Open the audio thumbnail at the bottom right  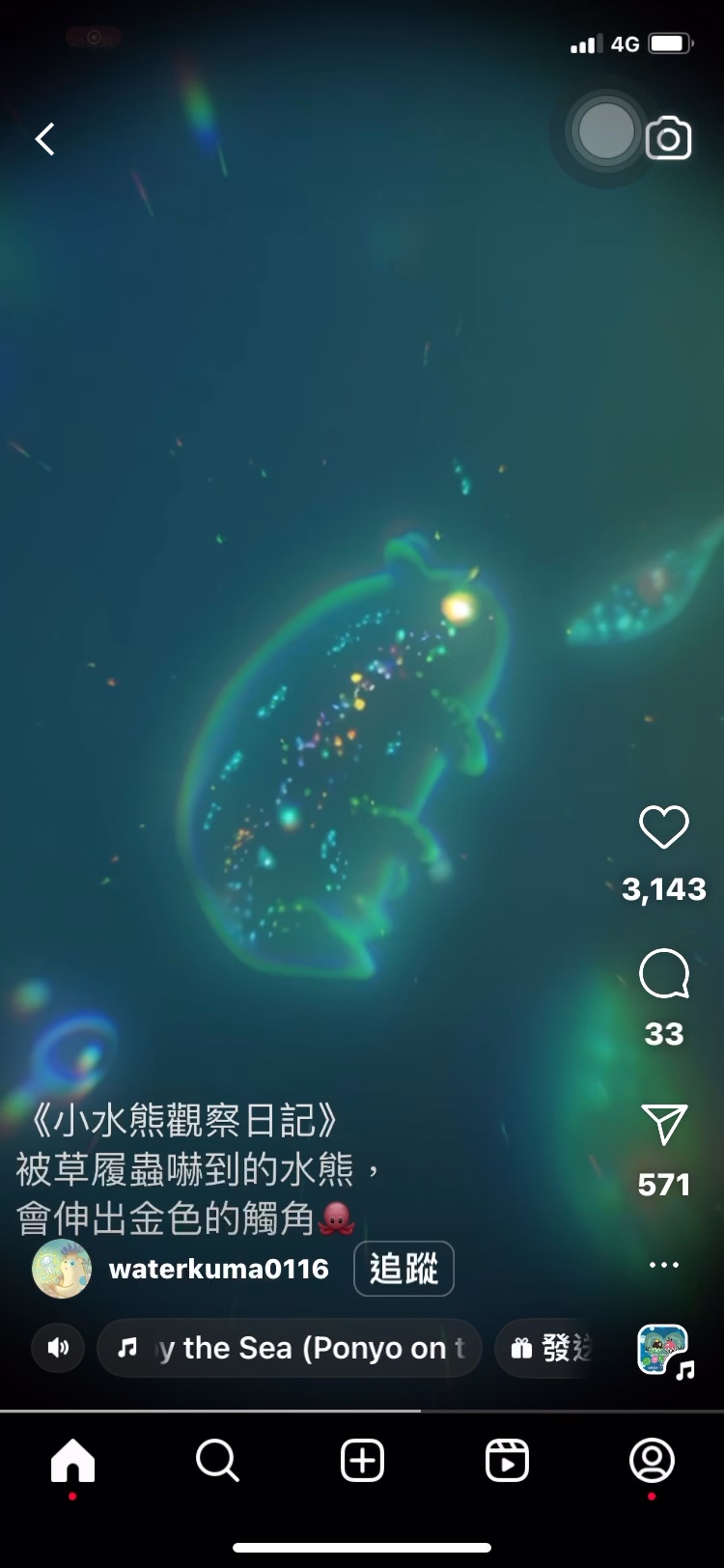point(663,1350)
